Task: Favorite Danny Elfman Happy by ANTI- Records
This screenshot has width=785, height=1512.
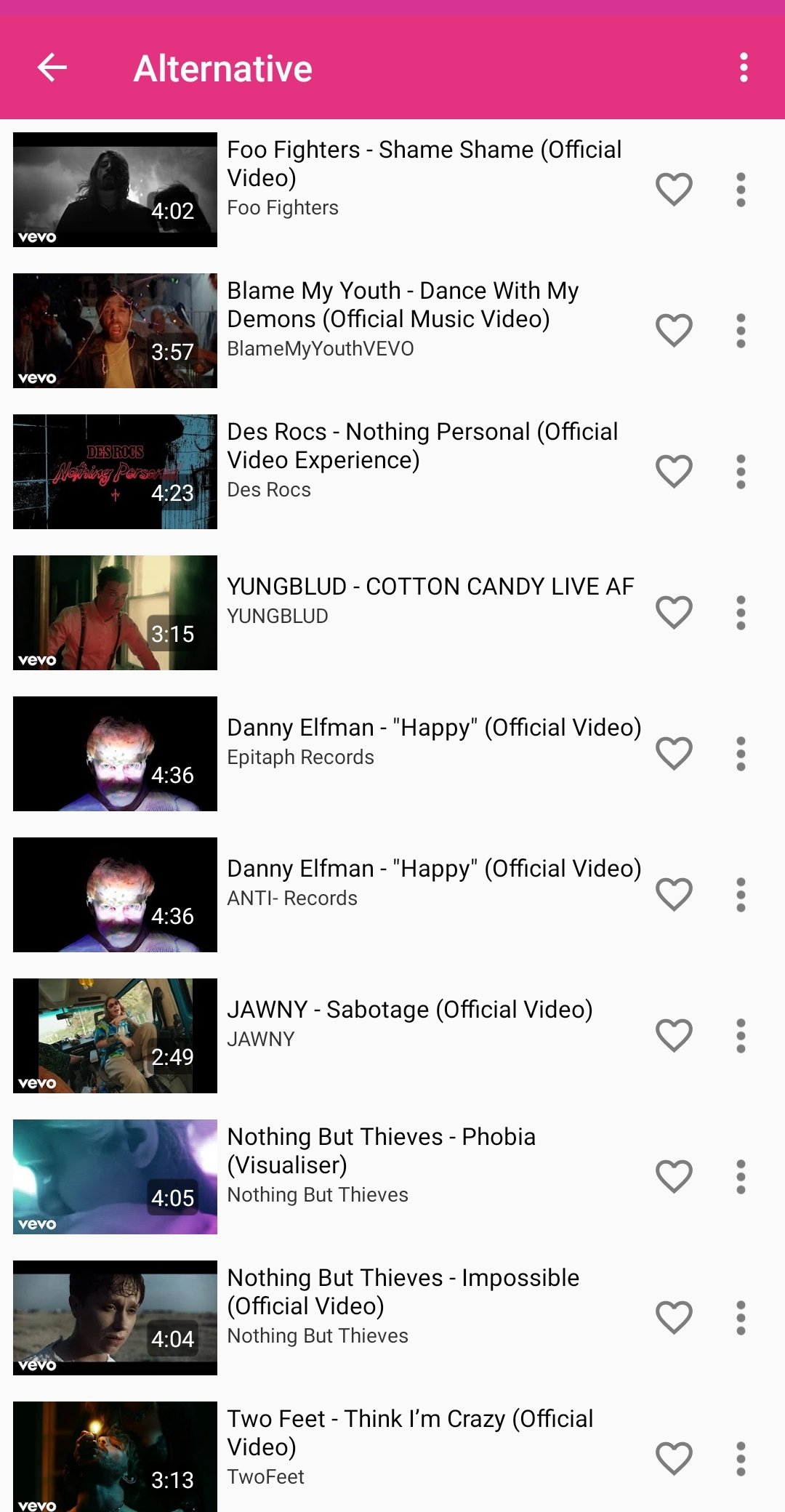Action: pyautogui.click(x=674, y=895)
